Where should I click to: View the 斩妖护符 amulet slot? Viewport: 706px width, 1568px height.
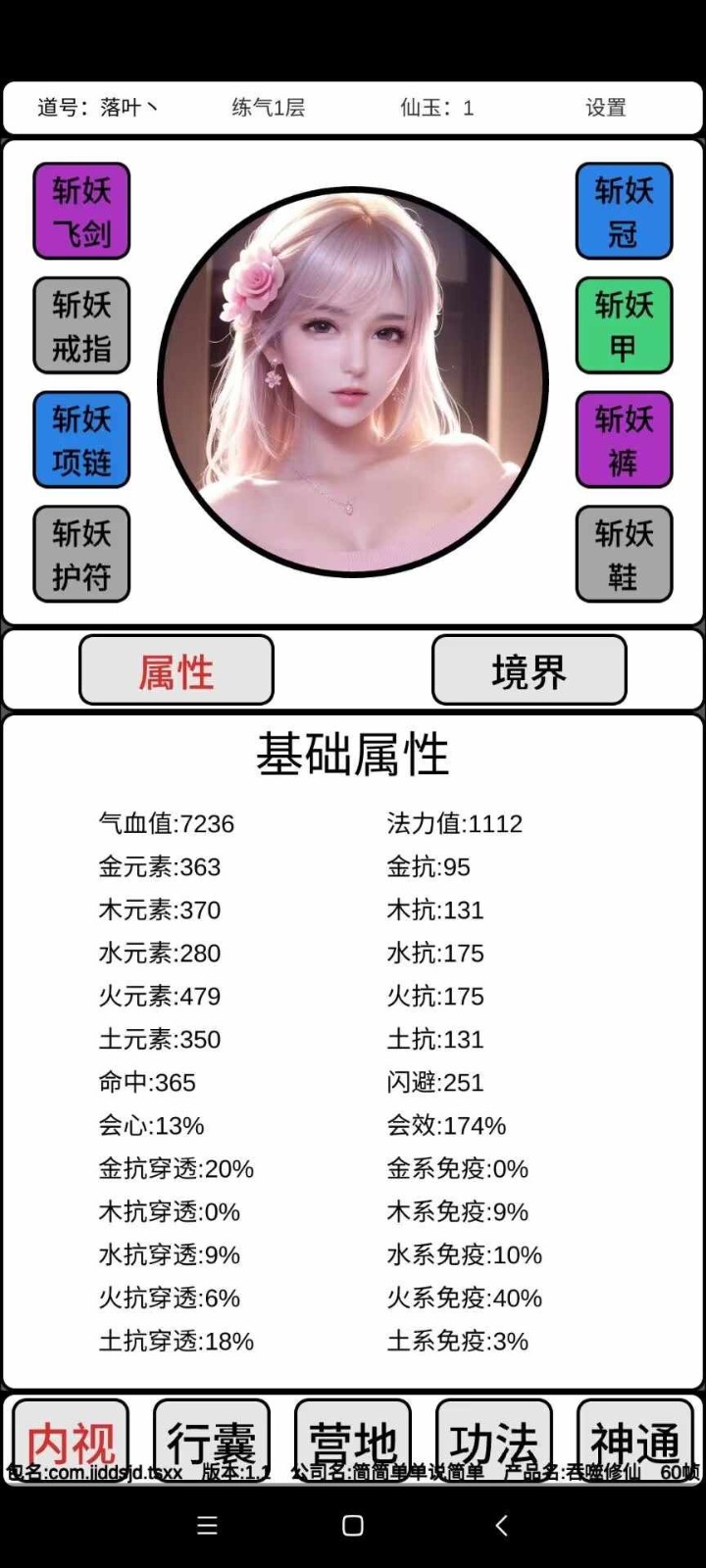81,554
